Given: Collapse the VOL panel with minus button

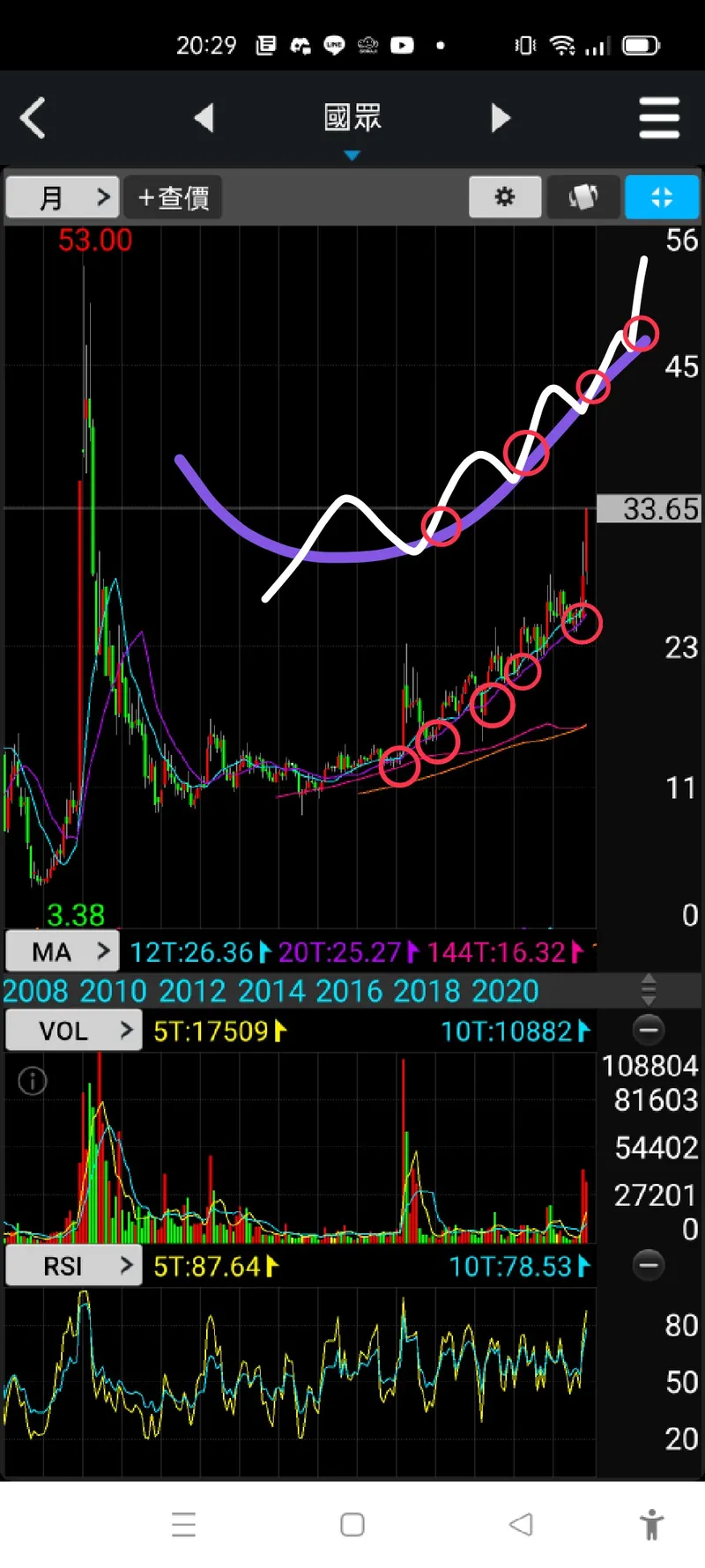Looking at the screenshot, I should pos(649,1030).
